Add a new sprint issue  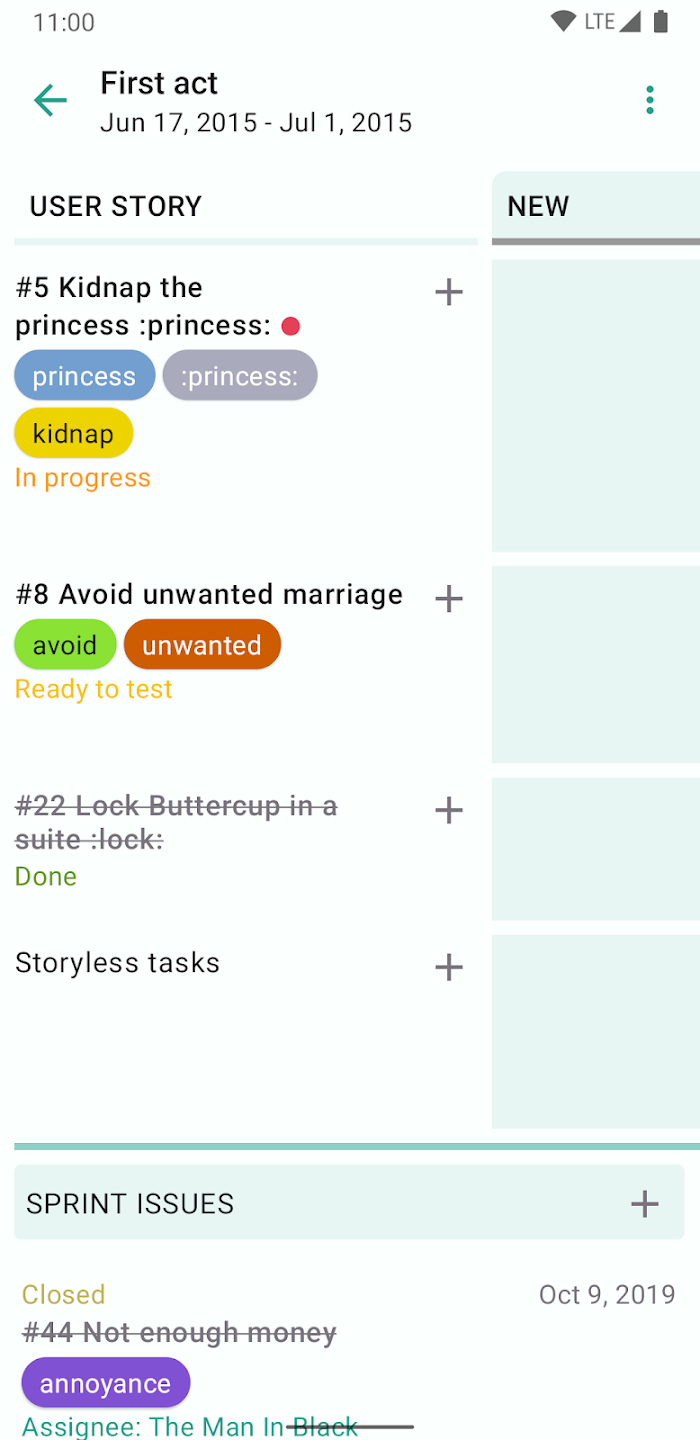[645, 1203]
